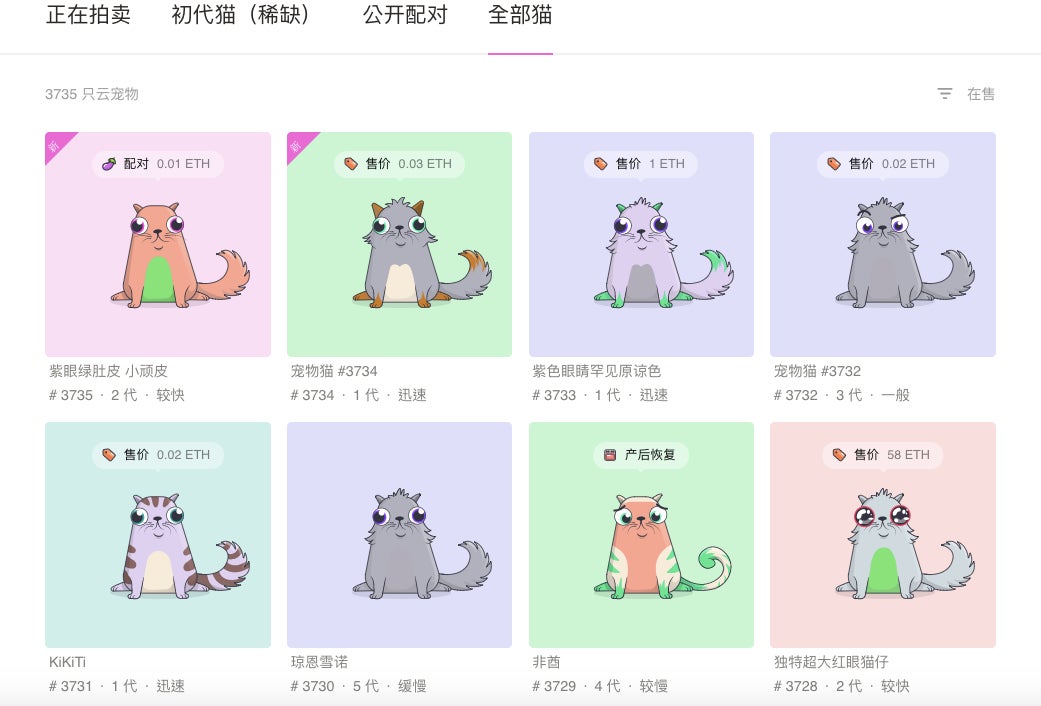Switch to the 正在拍卖 tab
Viewport: 1041px width, 706px height.
[88, 16]
